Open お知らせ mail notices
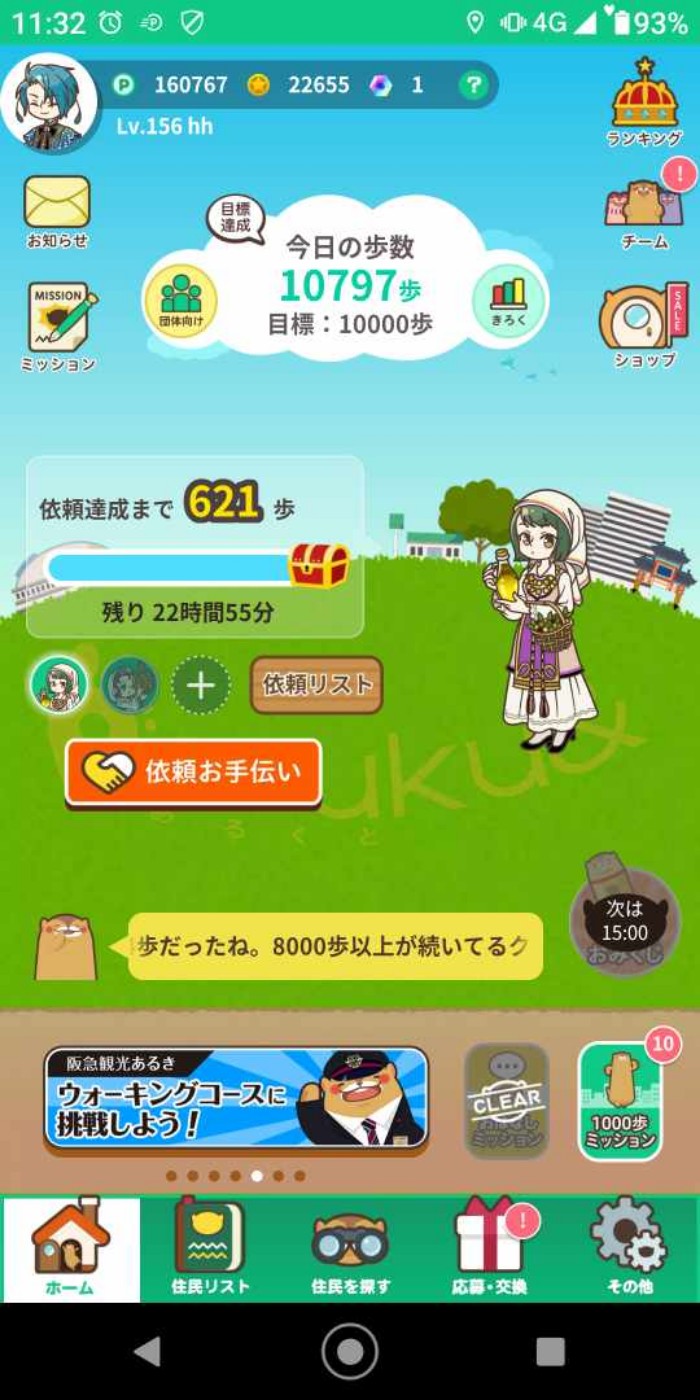The height and width of the screenshot is (1400, 700). point(57,210)
